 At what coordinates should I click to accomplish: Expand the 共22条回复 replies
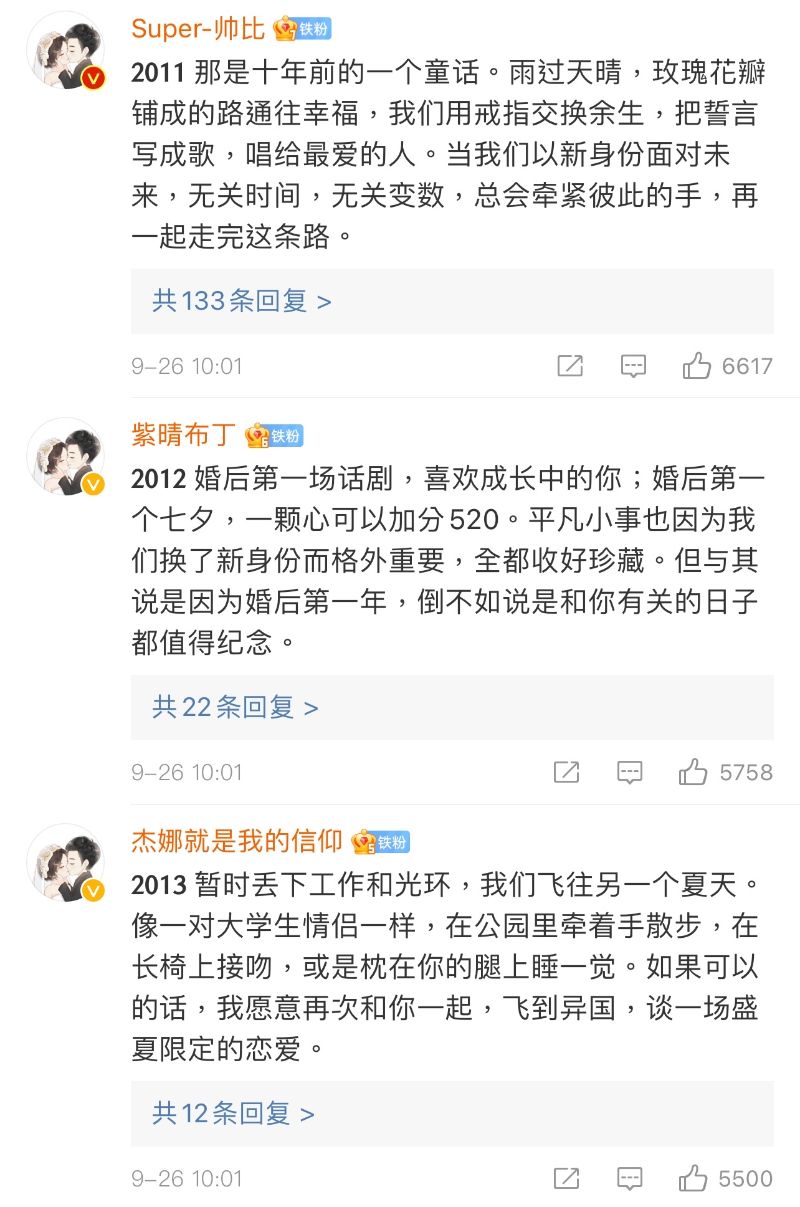235,708
